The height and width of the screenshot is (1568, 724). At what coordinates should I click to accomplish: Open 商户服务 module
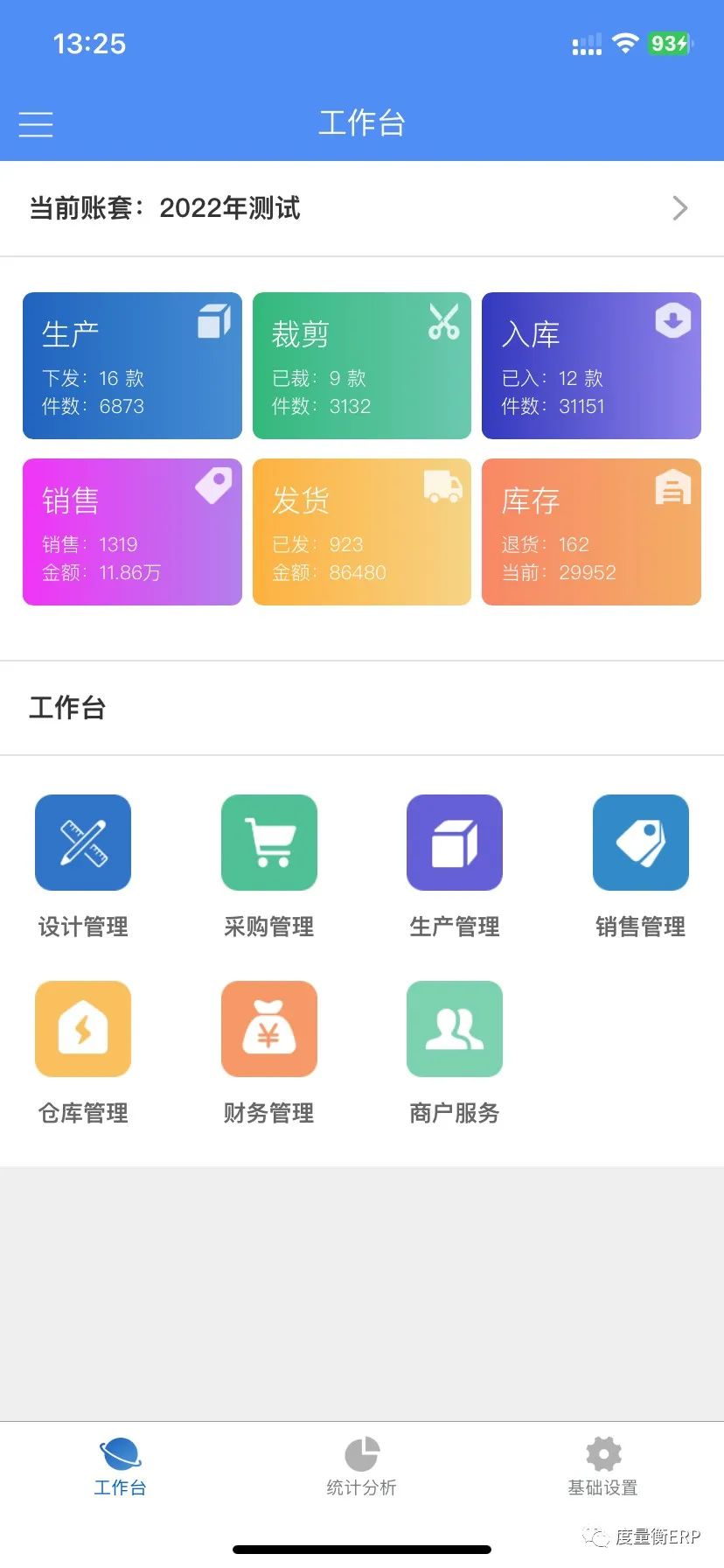click(455, 1053)
